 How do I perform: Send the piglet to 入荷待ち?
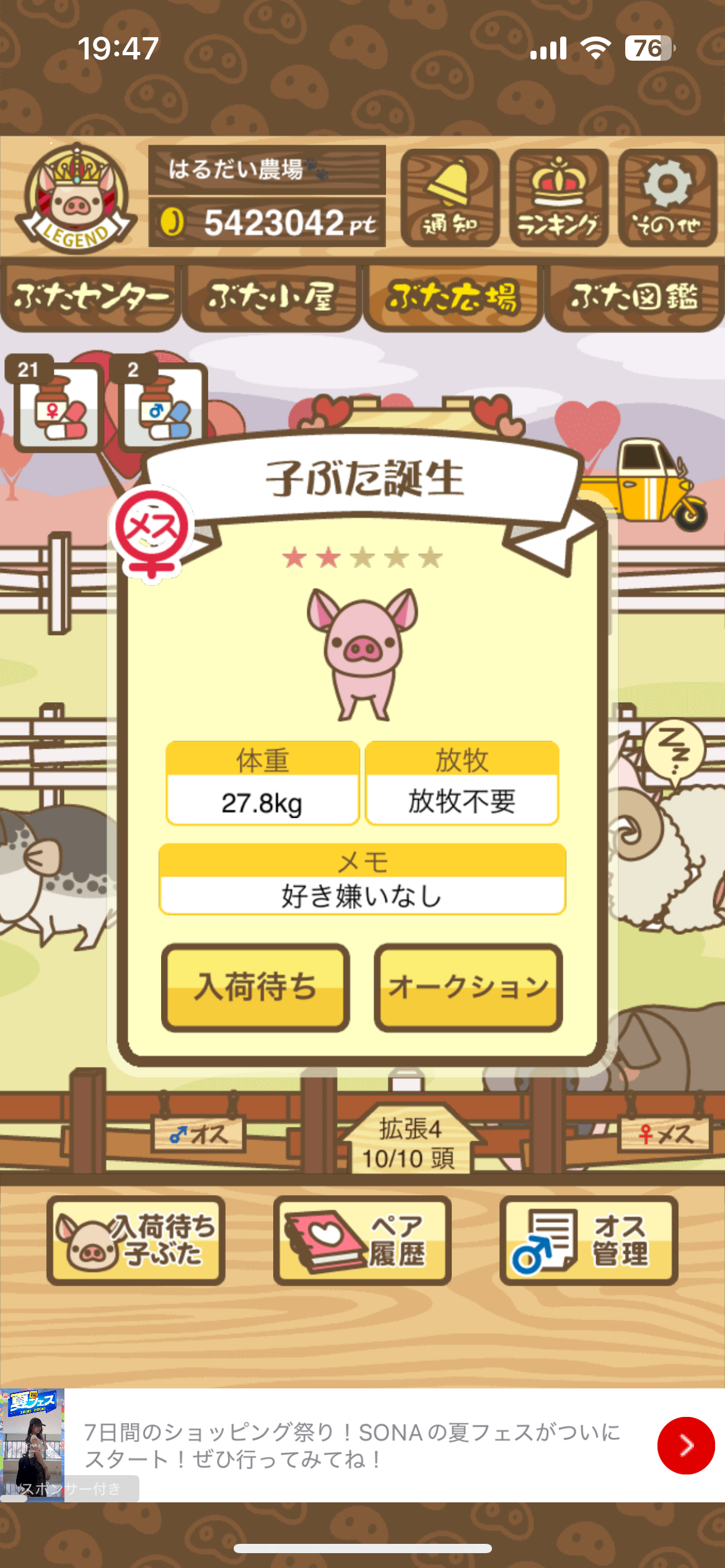pos(255,987)
